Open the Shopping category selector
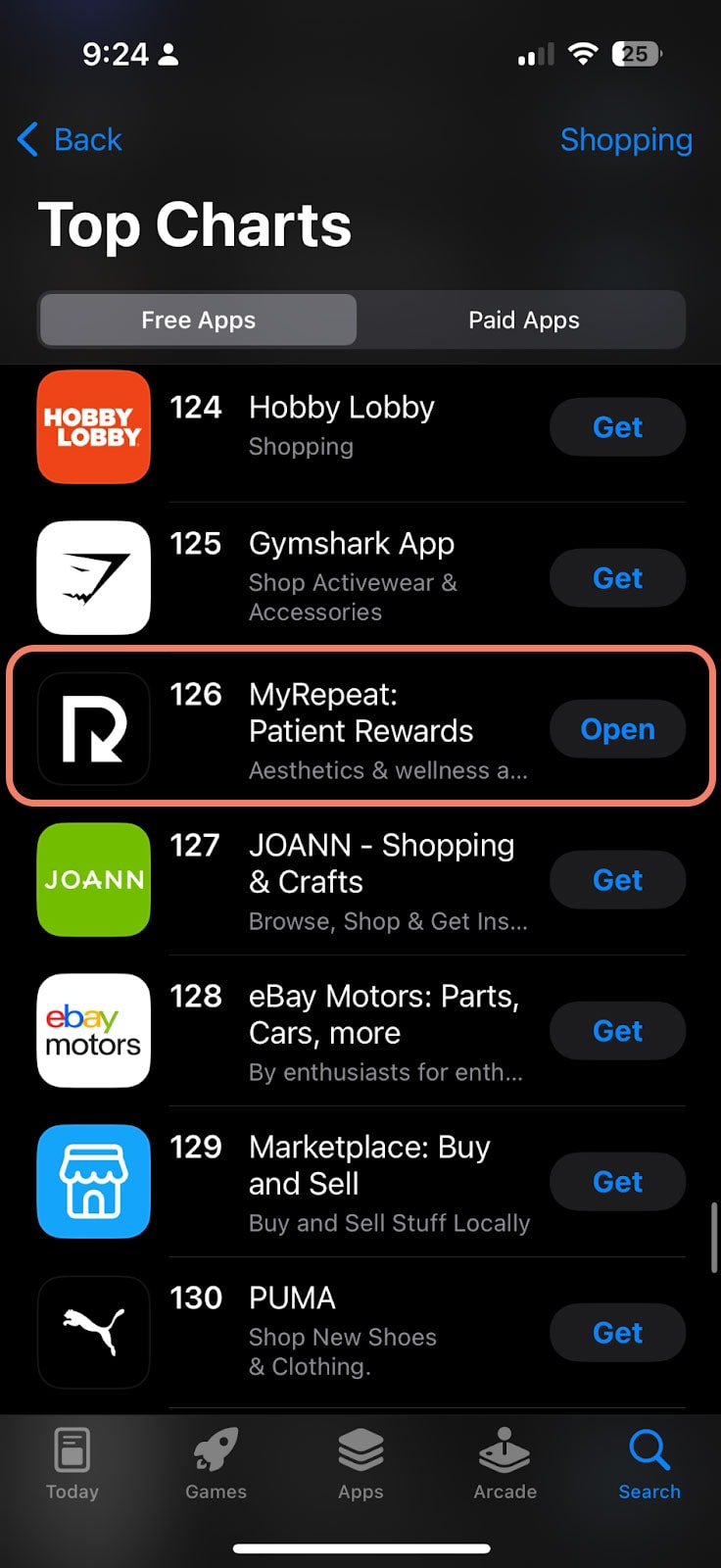 point(625,140)
